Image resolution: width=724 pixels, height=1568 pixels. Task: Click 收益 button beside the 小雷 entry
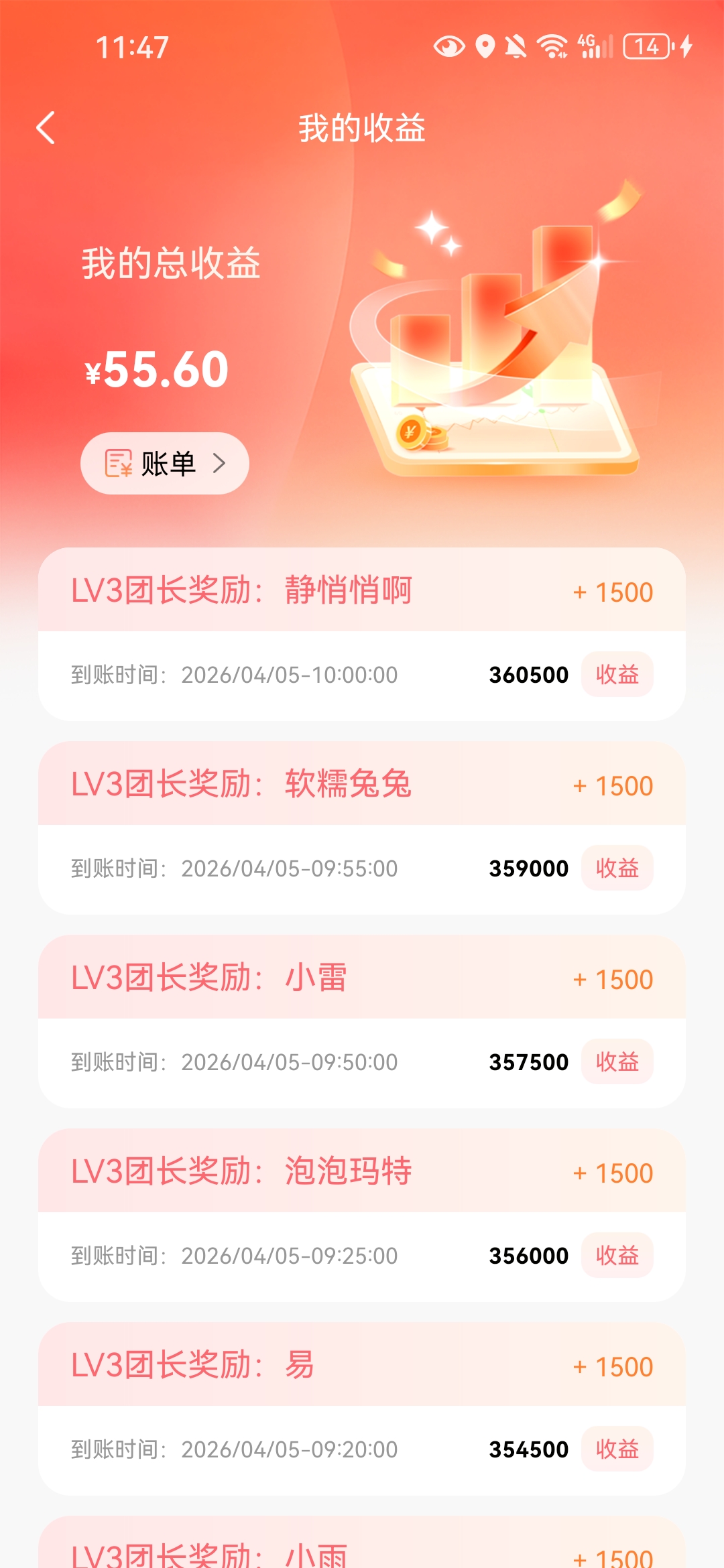(x=617, y=1061)
